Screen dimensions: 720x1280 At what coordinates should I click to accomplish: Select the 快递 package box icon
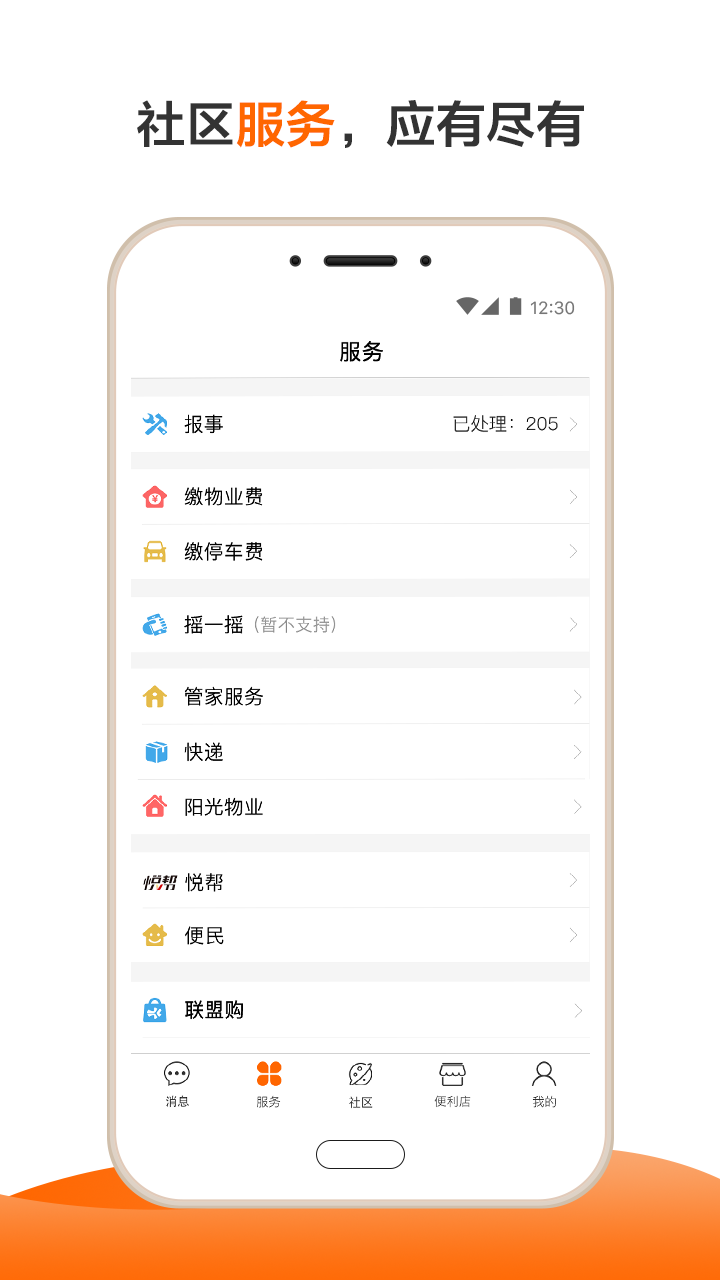click(154, 752)
